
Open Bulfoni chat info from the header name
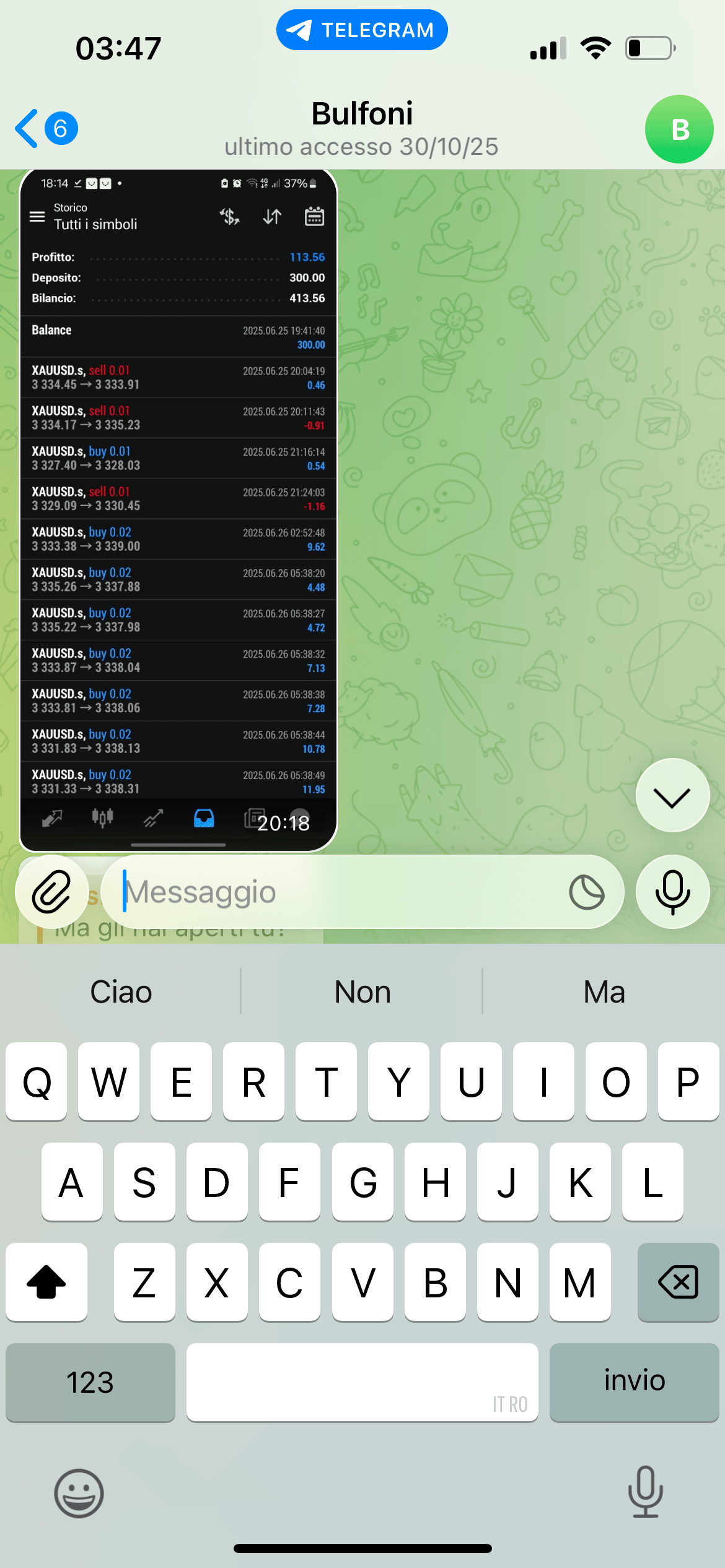pyautogui.click(x=362, y=115)
